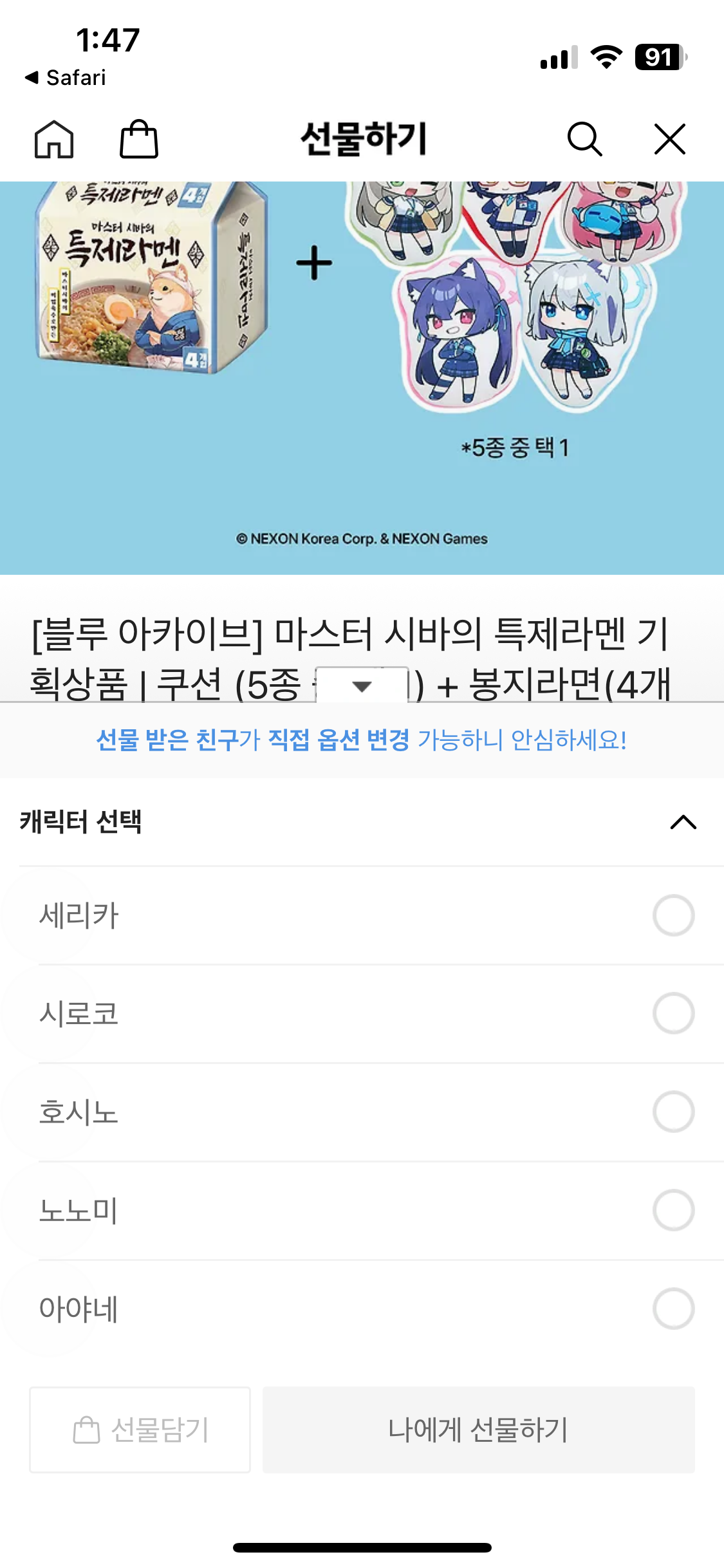Close the 선물하기 page
The height and width of the screenshot is (1568, 724).
(x=669, y=139)
